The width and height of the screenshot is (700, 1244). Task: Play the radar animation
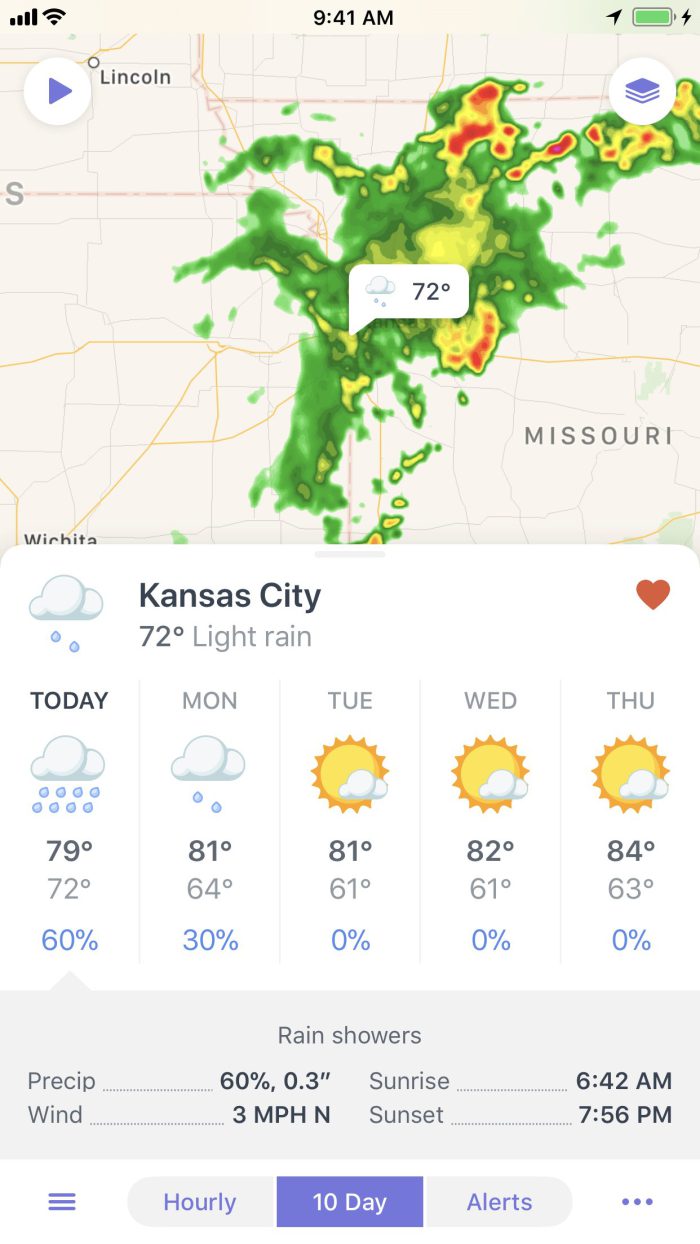click(x=58, y=92)
